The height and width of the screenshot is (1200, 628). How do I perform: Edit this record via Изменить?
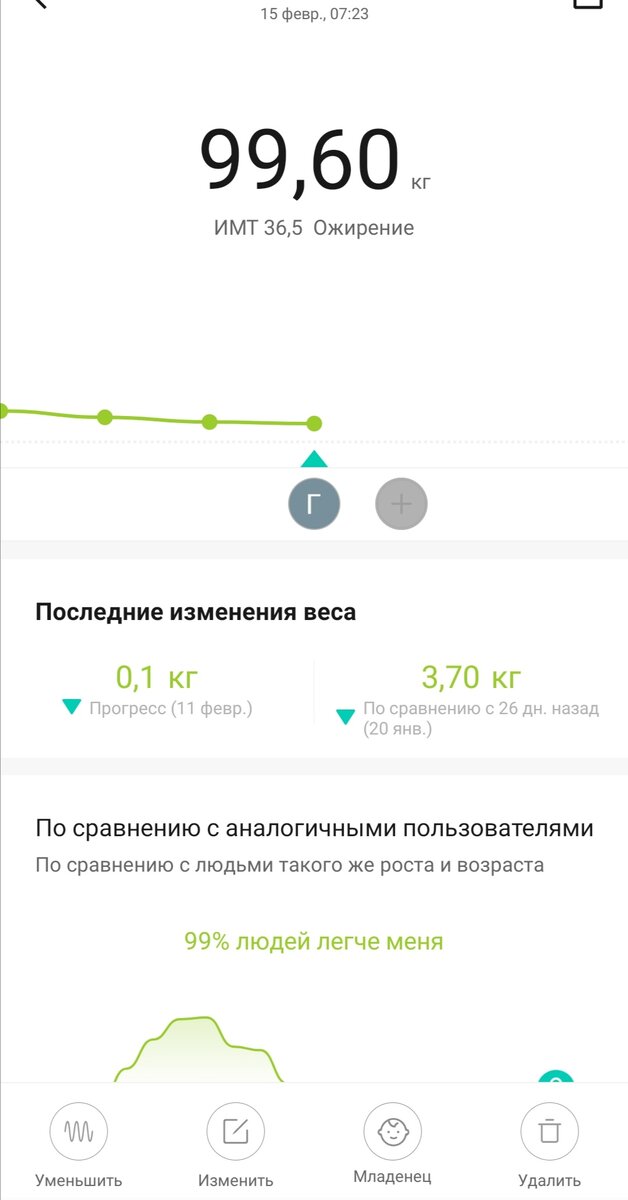pos(235,1132)
